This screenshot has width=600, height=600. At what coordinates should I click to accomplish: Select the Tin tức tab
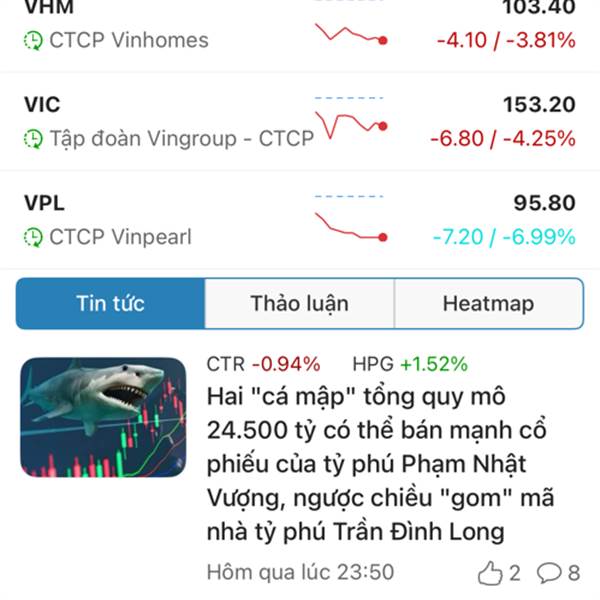[x=111, y=303]
